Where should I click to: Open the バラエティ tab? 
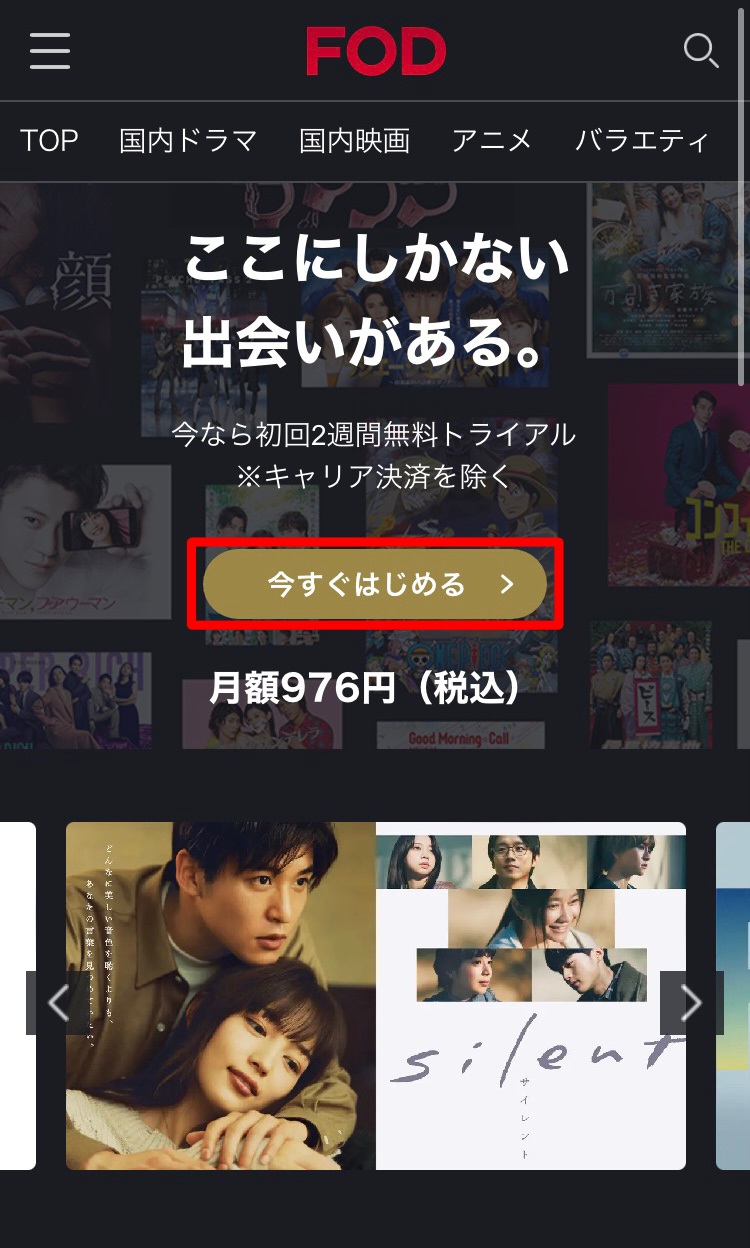point(641,141)
